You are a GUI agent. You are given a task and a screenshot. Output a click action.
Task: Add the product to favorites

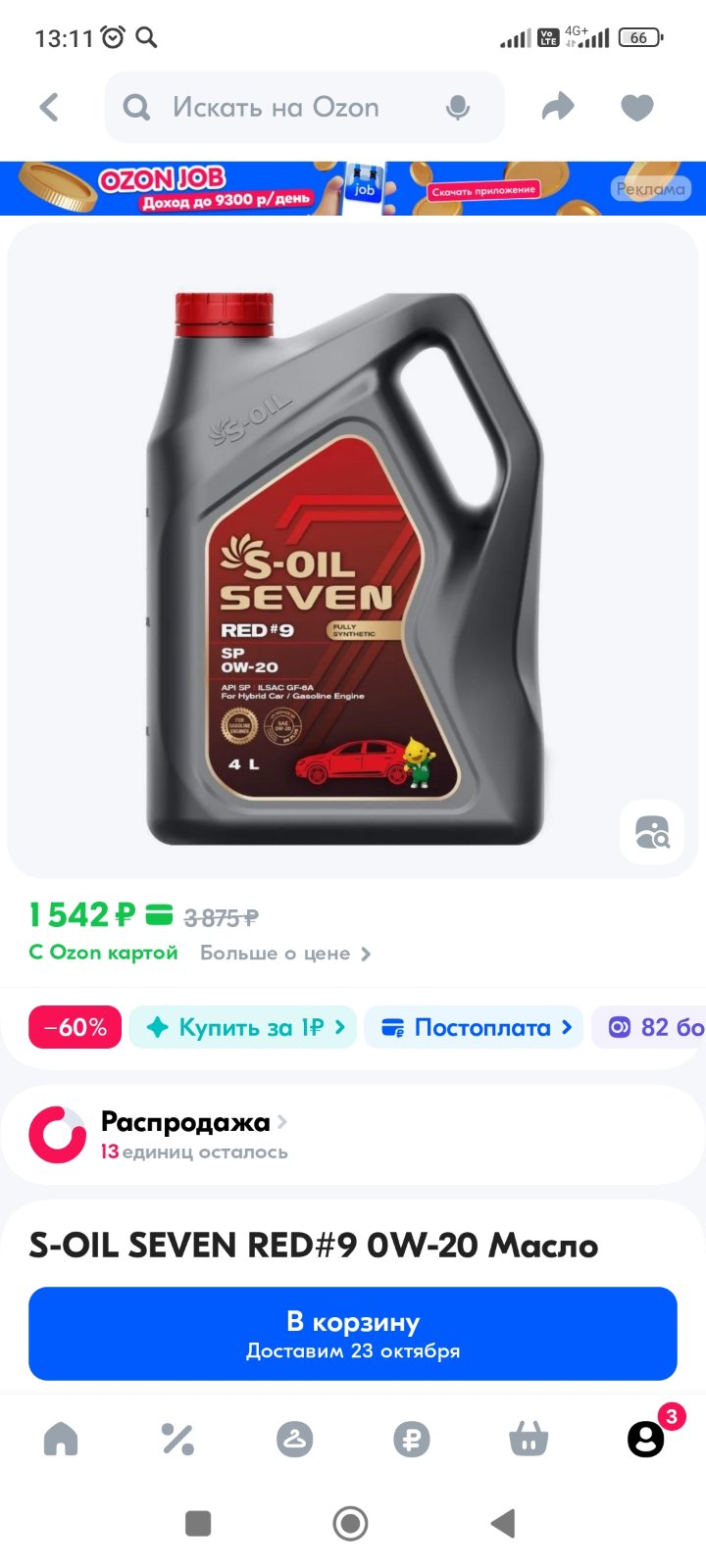pos(637,107)
